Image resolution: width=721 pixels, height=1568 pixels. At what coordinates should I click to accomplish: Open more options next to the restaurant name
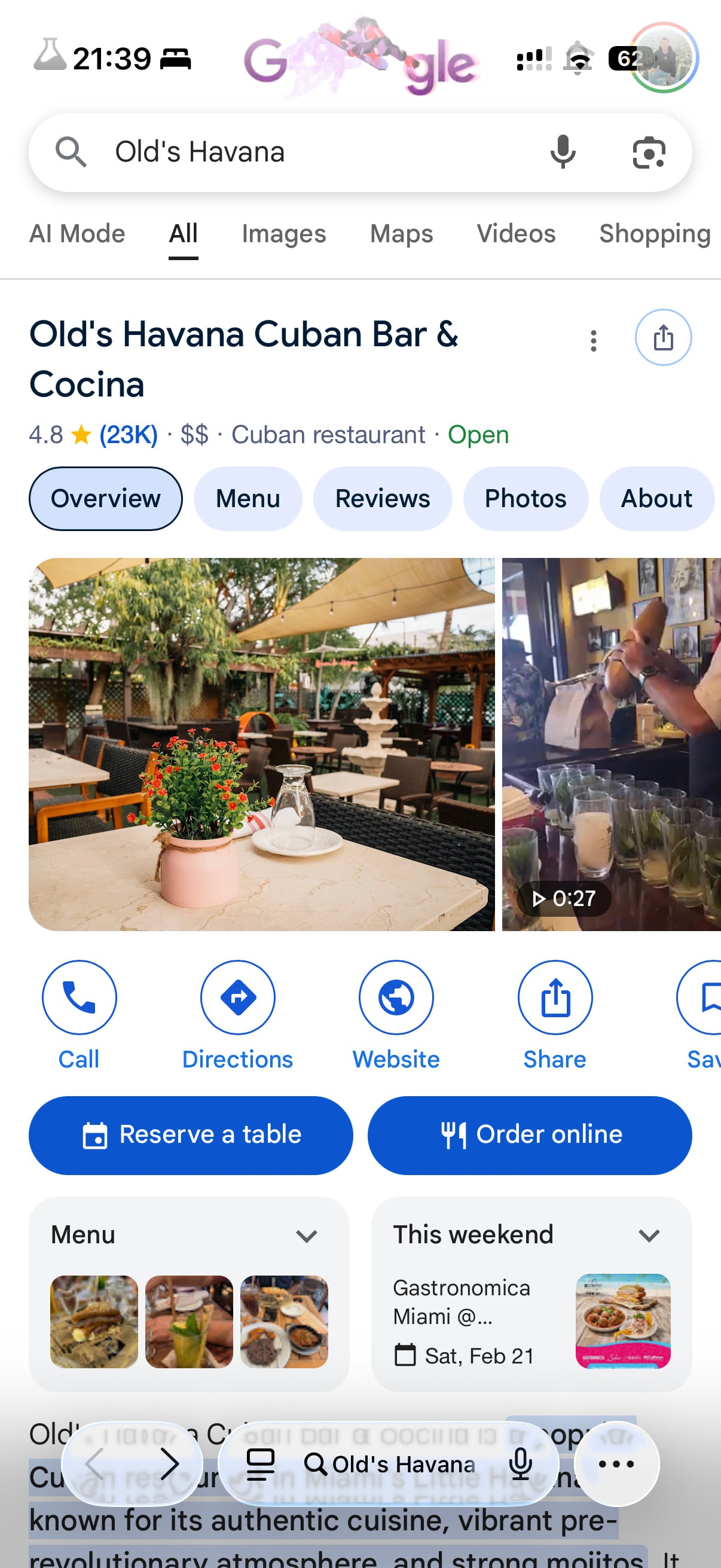click(593, 341)
